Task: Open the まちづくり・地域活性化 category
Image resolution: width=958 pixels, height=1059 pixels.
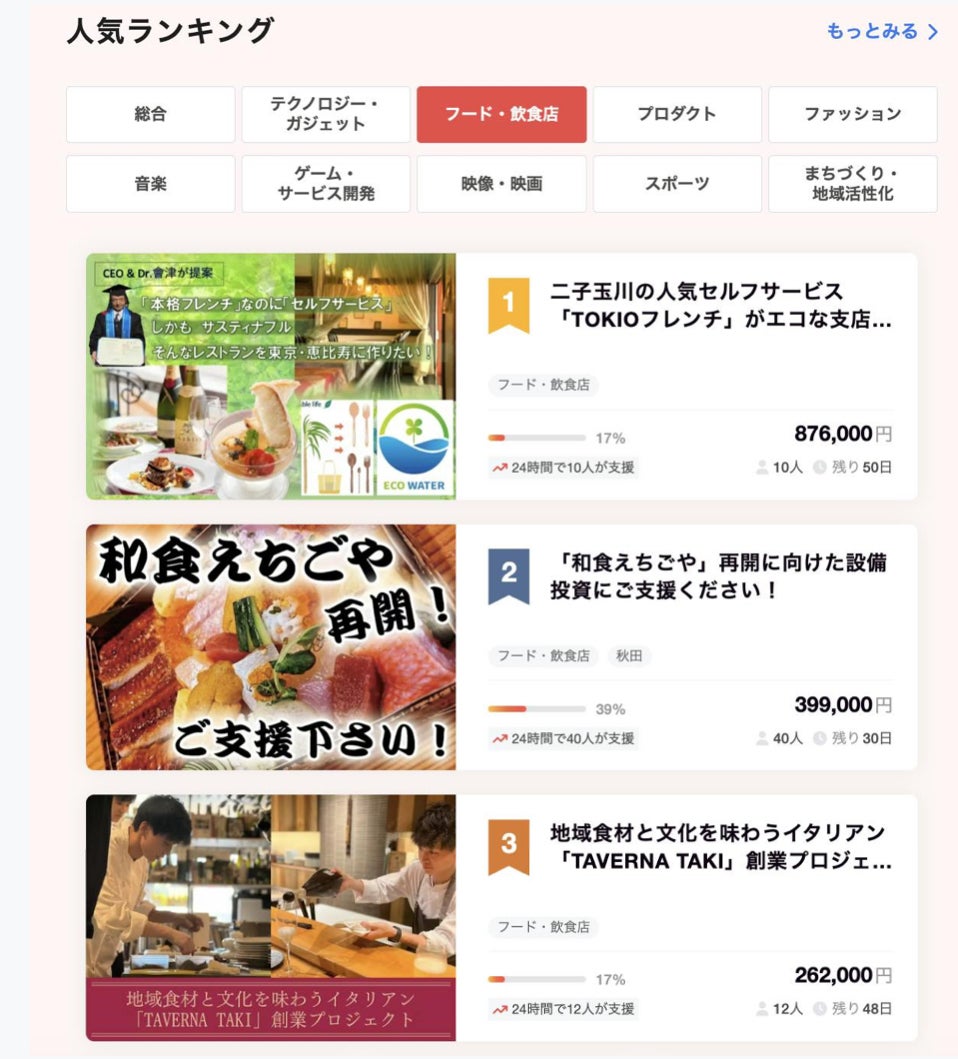Action: 852,184
